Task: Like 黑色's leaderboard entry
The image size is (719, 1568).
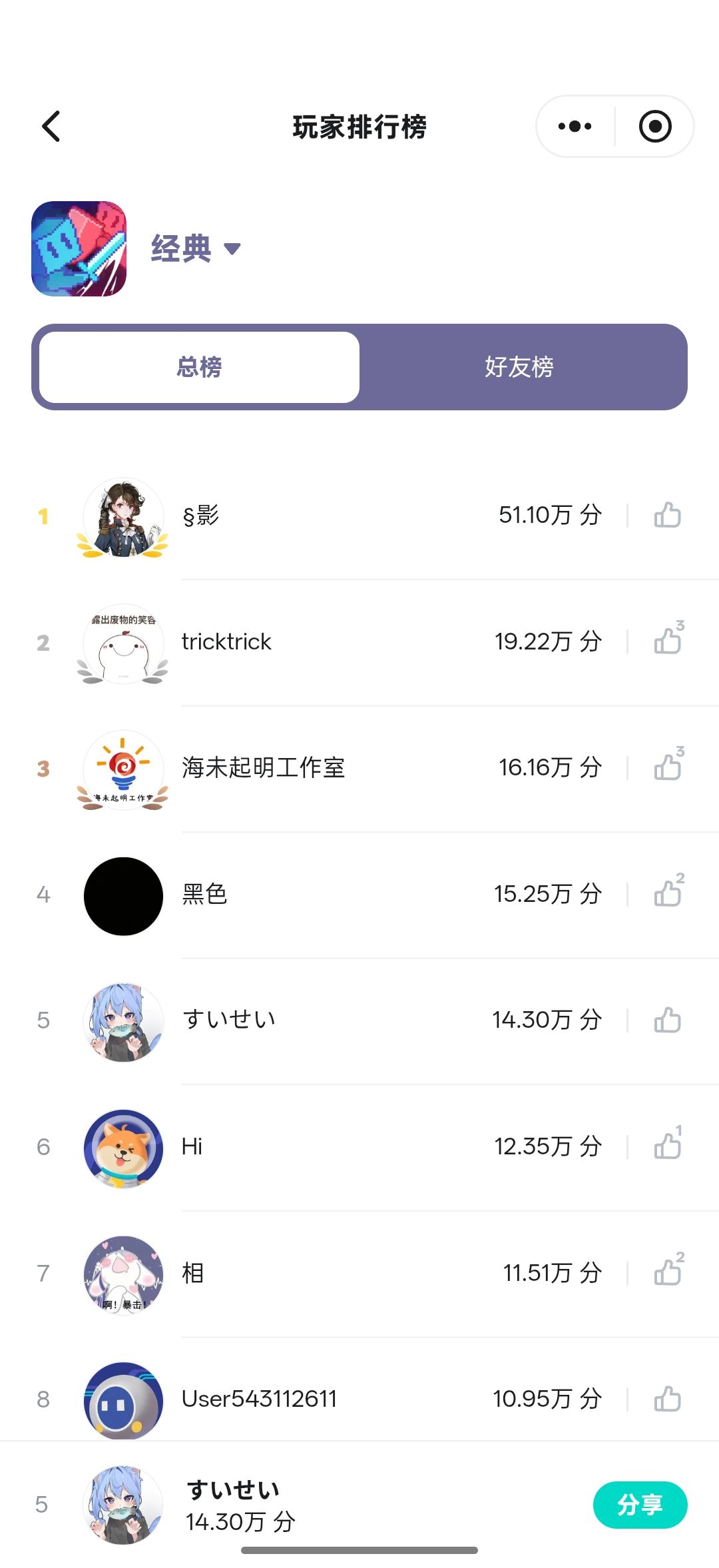Action: point(667,894)
